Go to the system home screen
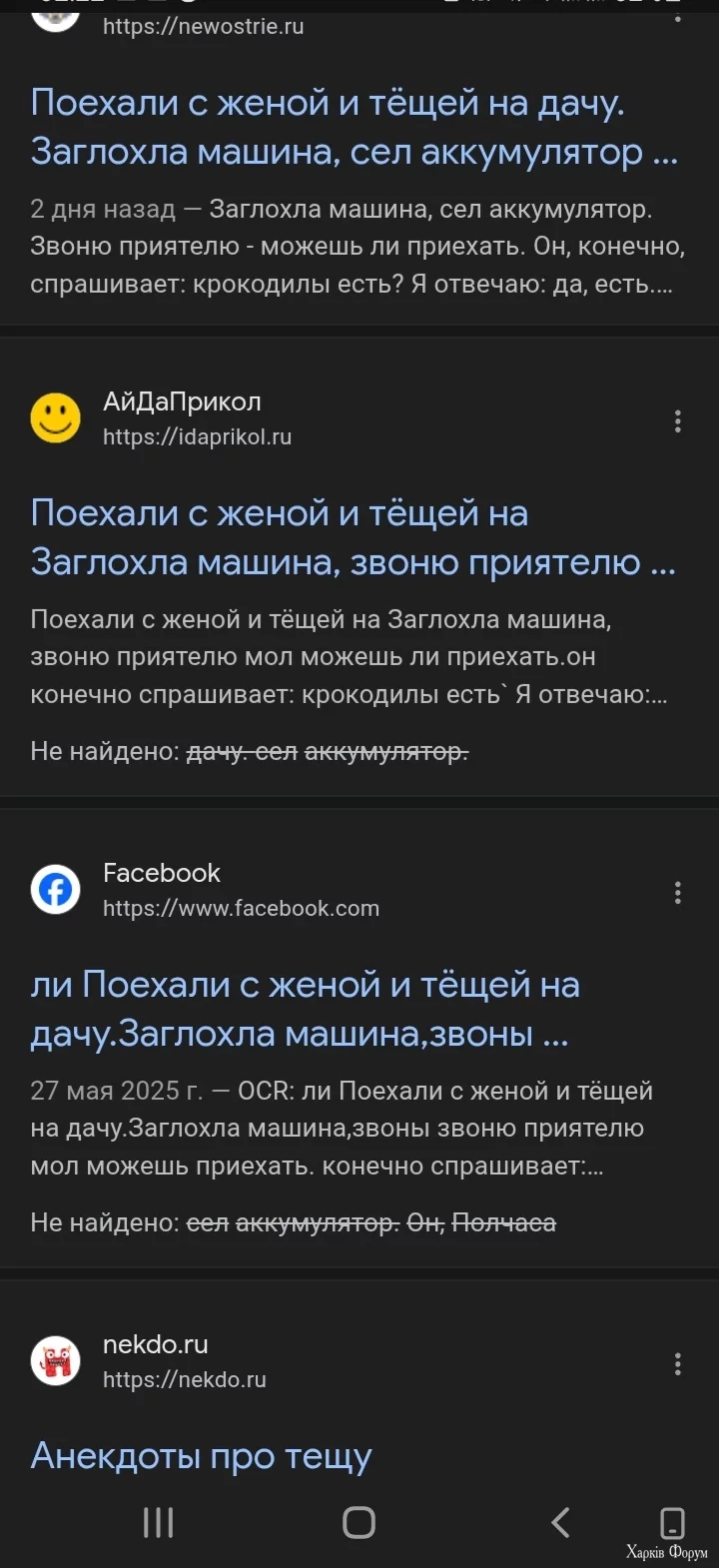719x1568 pixels. 359,1522
